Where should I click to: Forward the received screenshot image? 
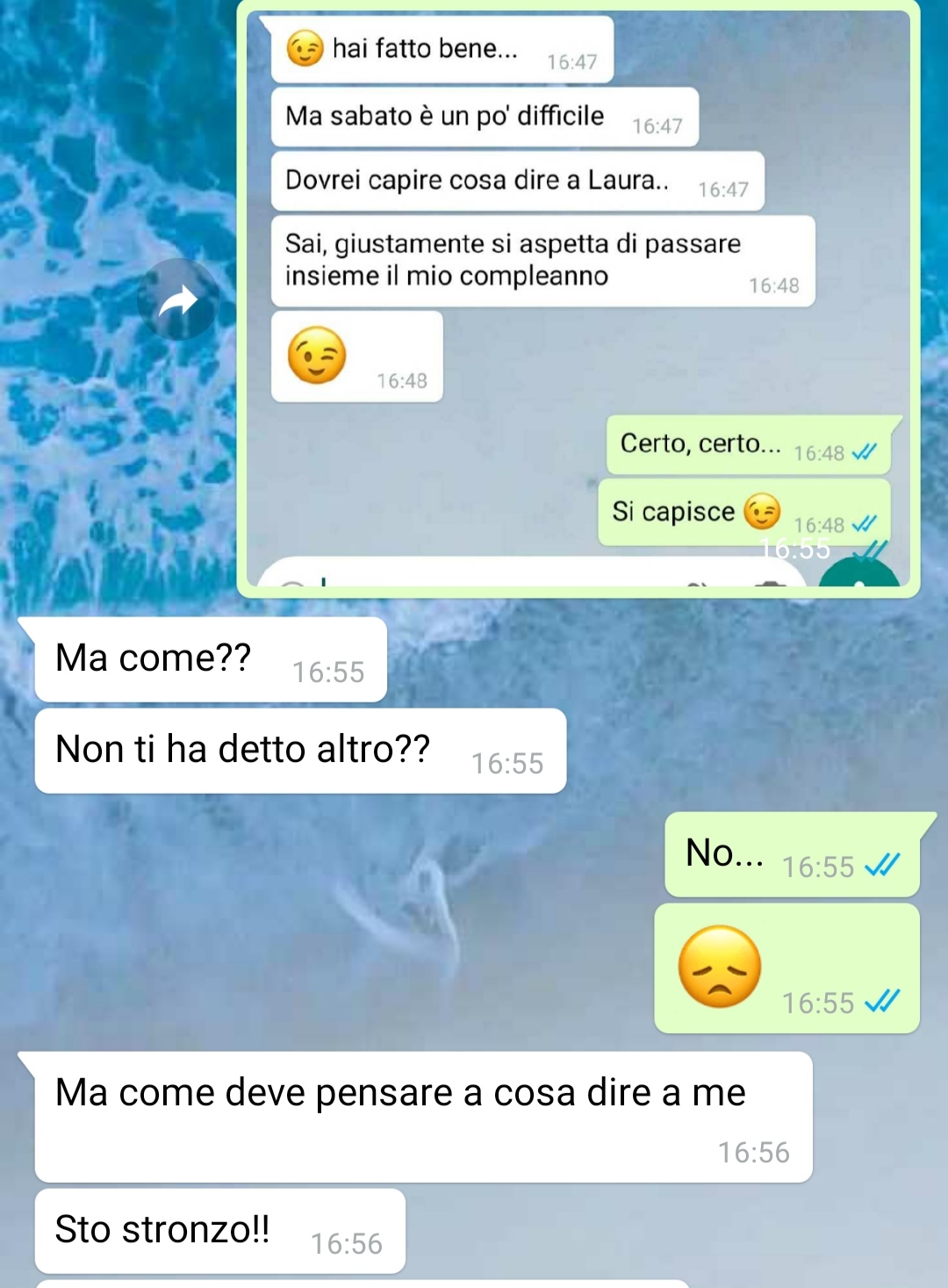coord(178,300)
